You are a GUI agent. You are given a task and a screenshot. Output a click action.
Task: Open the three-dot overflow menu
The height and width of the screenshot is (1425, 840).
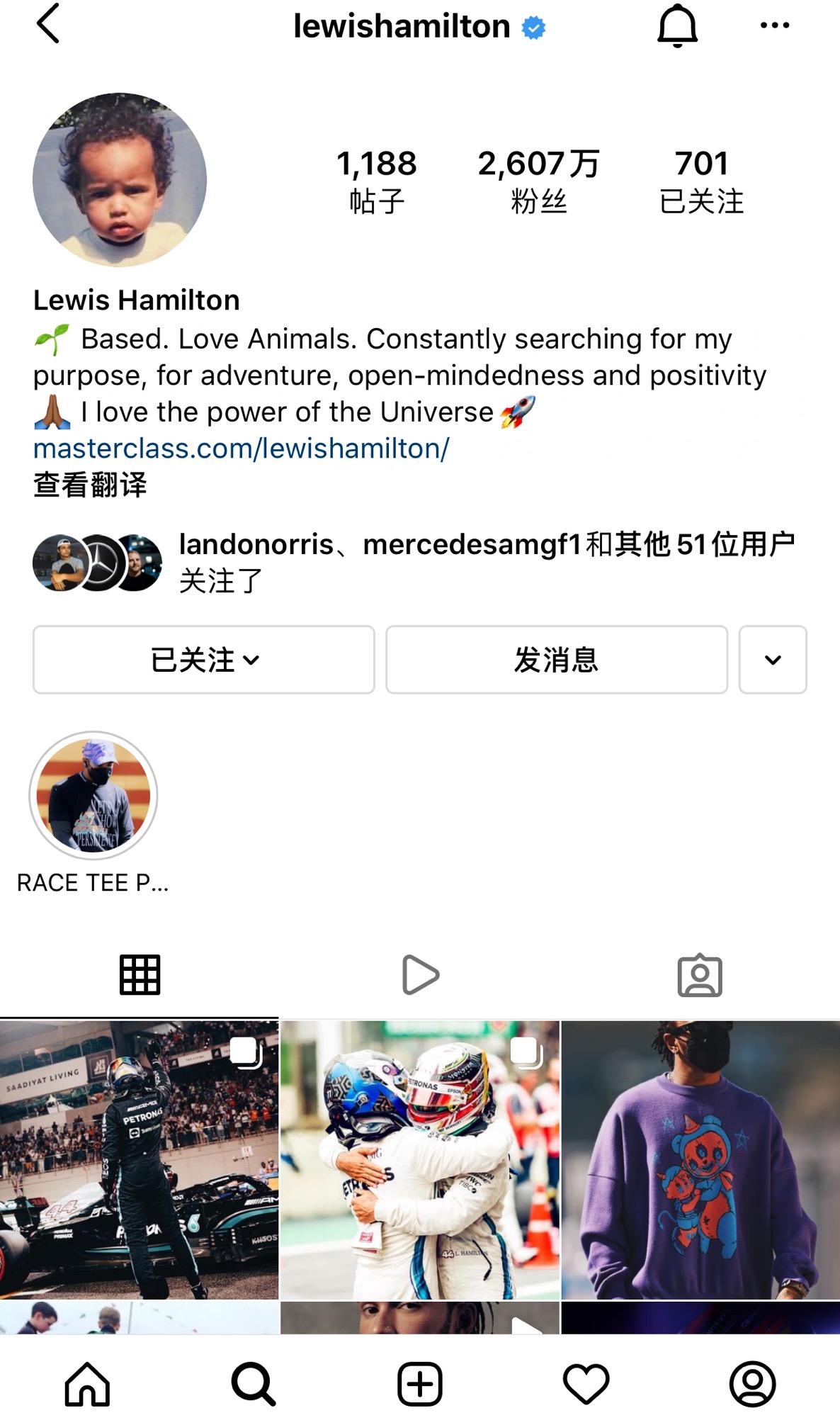point(774,26)
